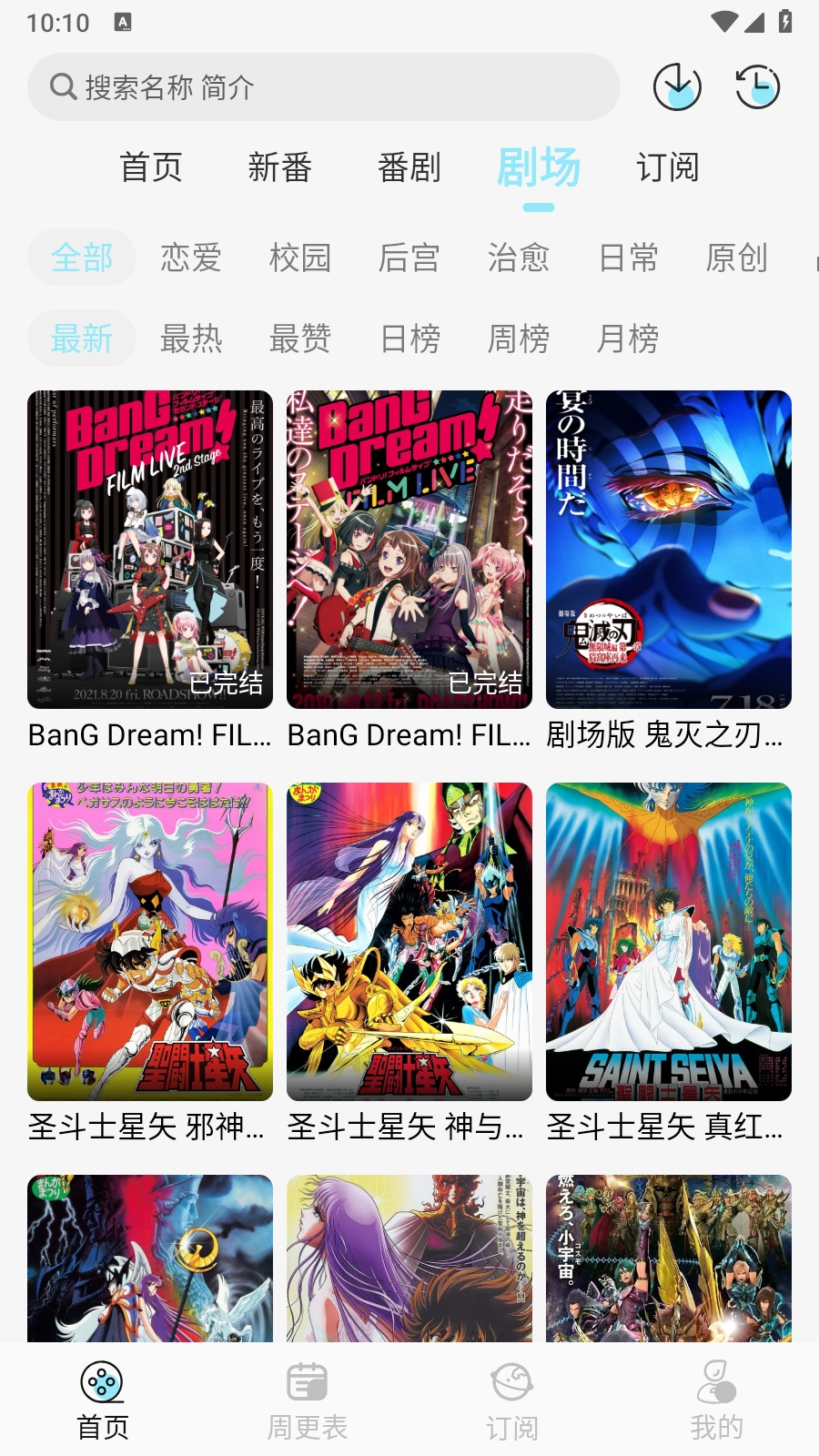Screen dimensions: 819x1456
Task: Filter by the 恋爱 genre chip
Action: 191,258
